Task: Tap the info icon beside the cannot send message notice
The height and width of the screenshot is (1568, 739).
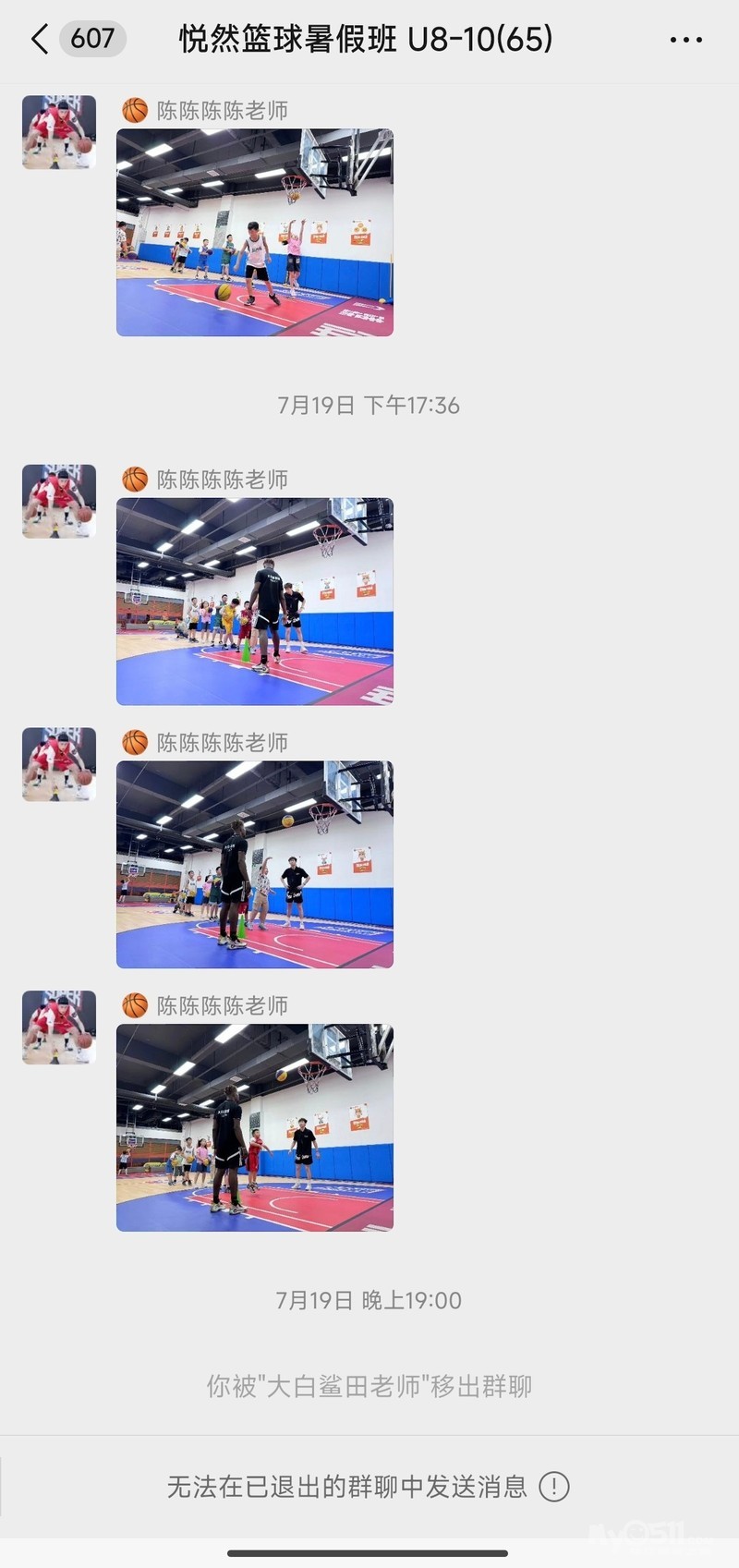Action: (554, 1487)
